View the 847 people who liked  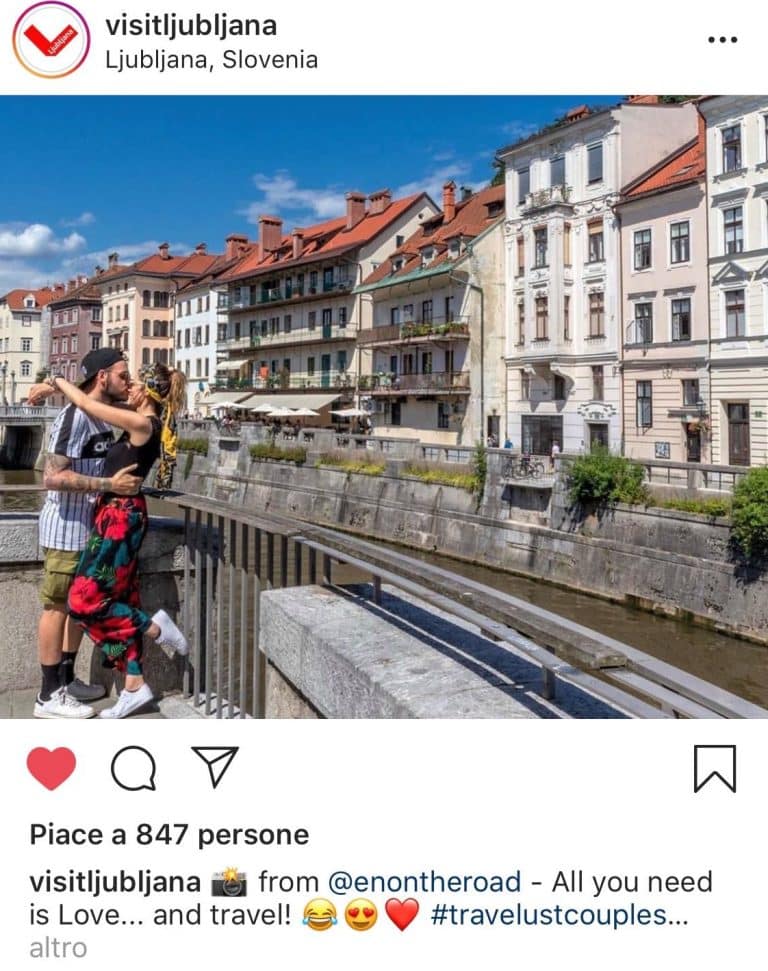(169, 834)
